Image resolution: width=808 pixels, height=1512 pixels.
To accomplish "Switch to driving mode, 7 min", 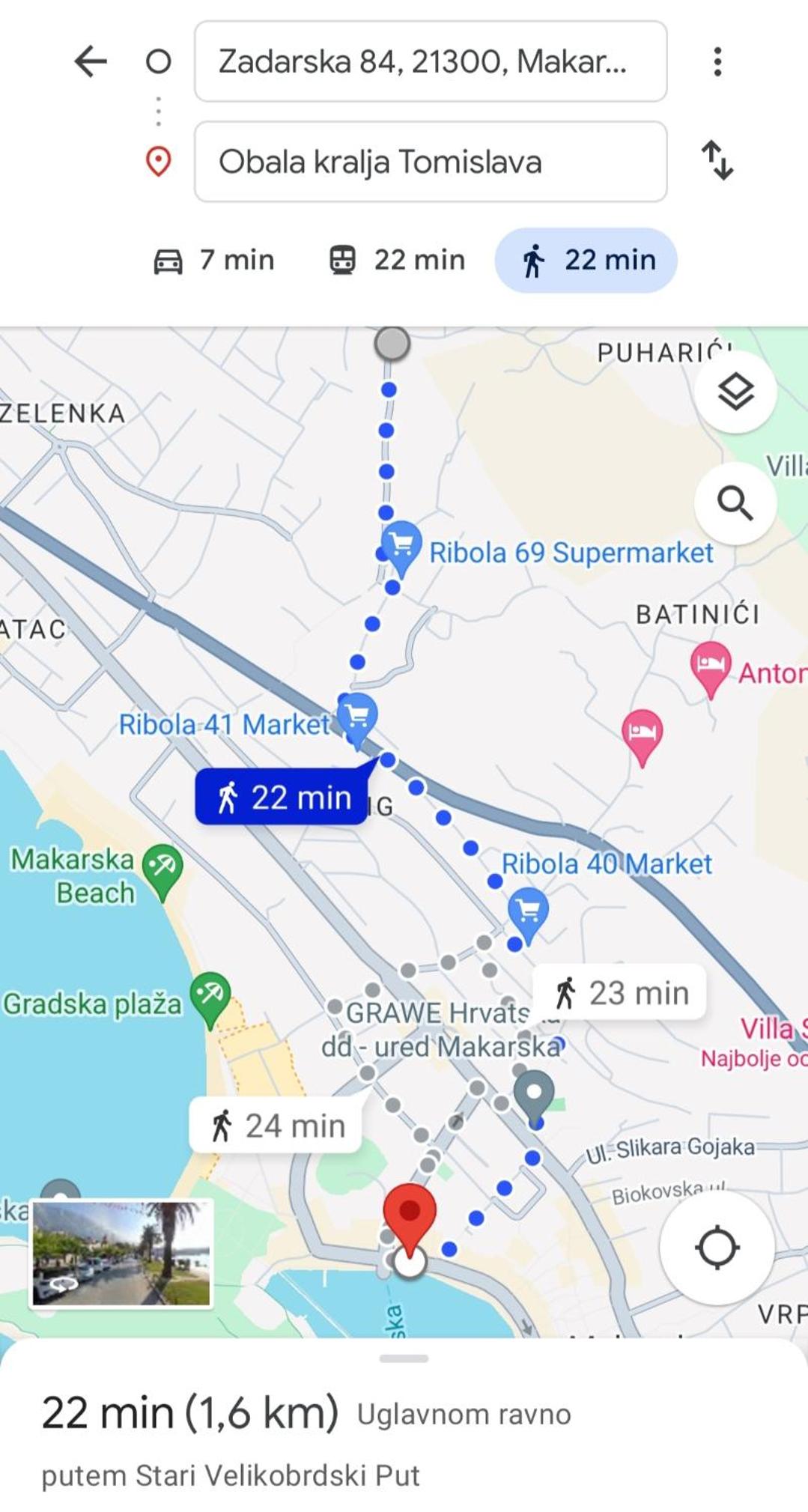I will (x=213, y=260).
